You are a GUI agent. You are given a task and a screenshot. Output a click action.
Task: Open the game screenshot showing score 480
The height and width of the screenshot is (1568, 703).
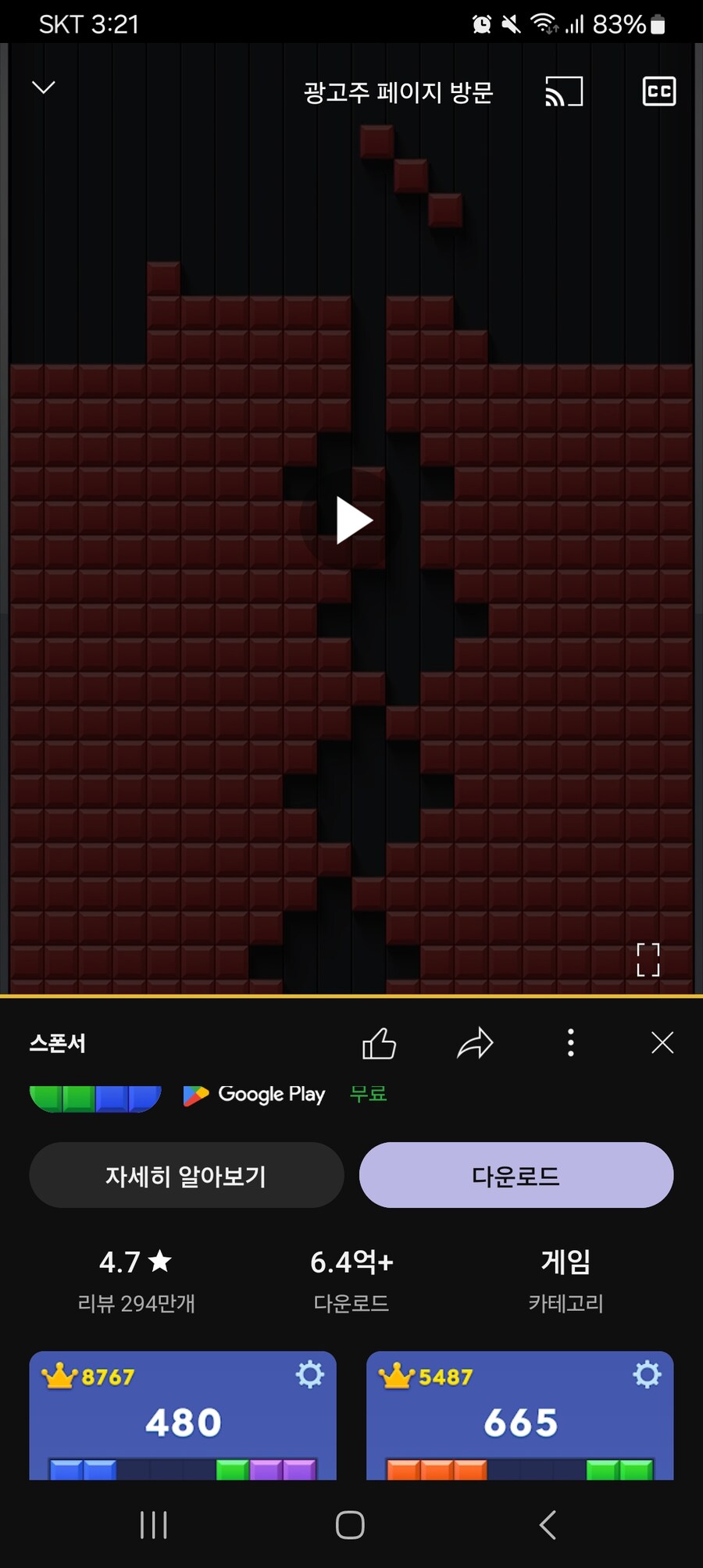coord(183,1415)
